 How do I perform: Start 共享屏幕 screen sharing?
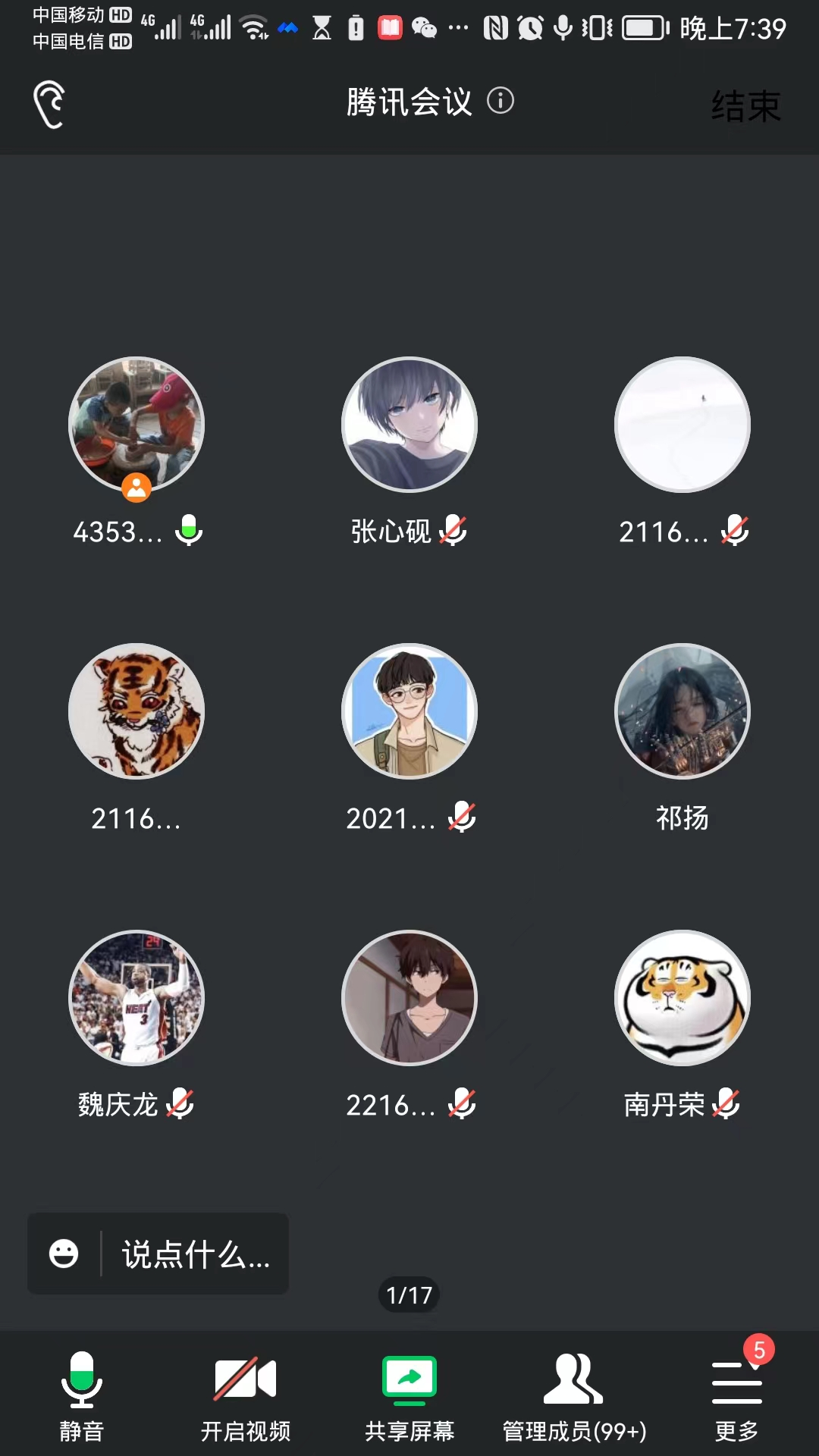(409, 1395)
